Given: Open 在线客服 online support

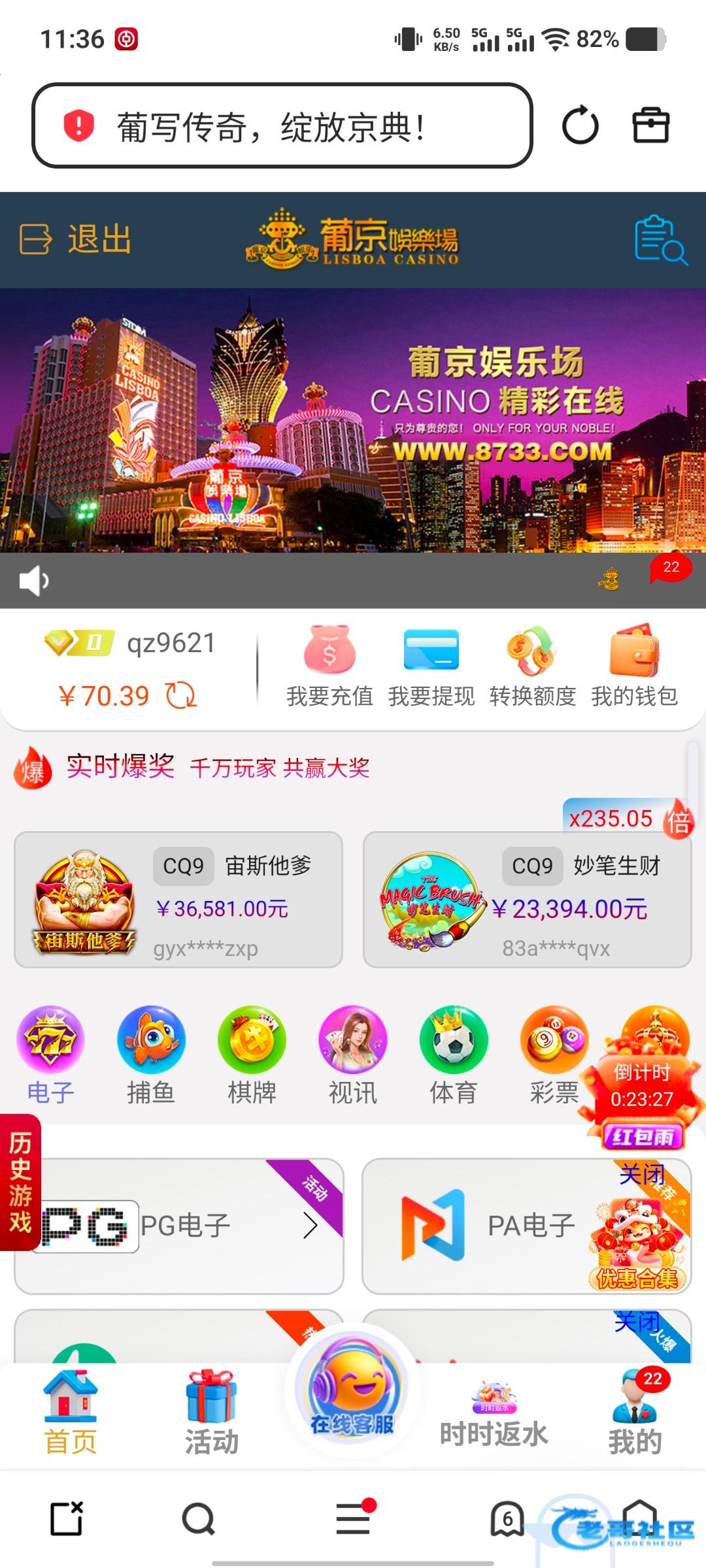Looking at the screenshot, I should [352, 1390].
